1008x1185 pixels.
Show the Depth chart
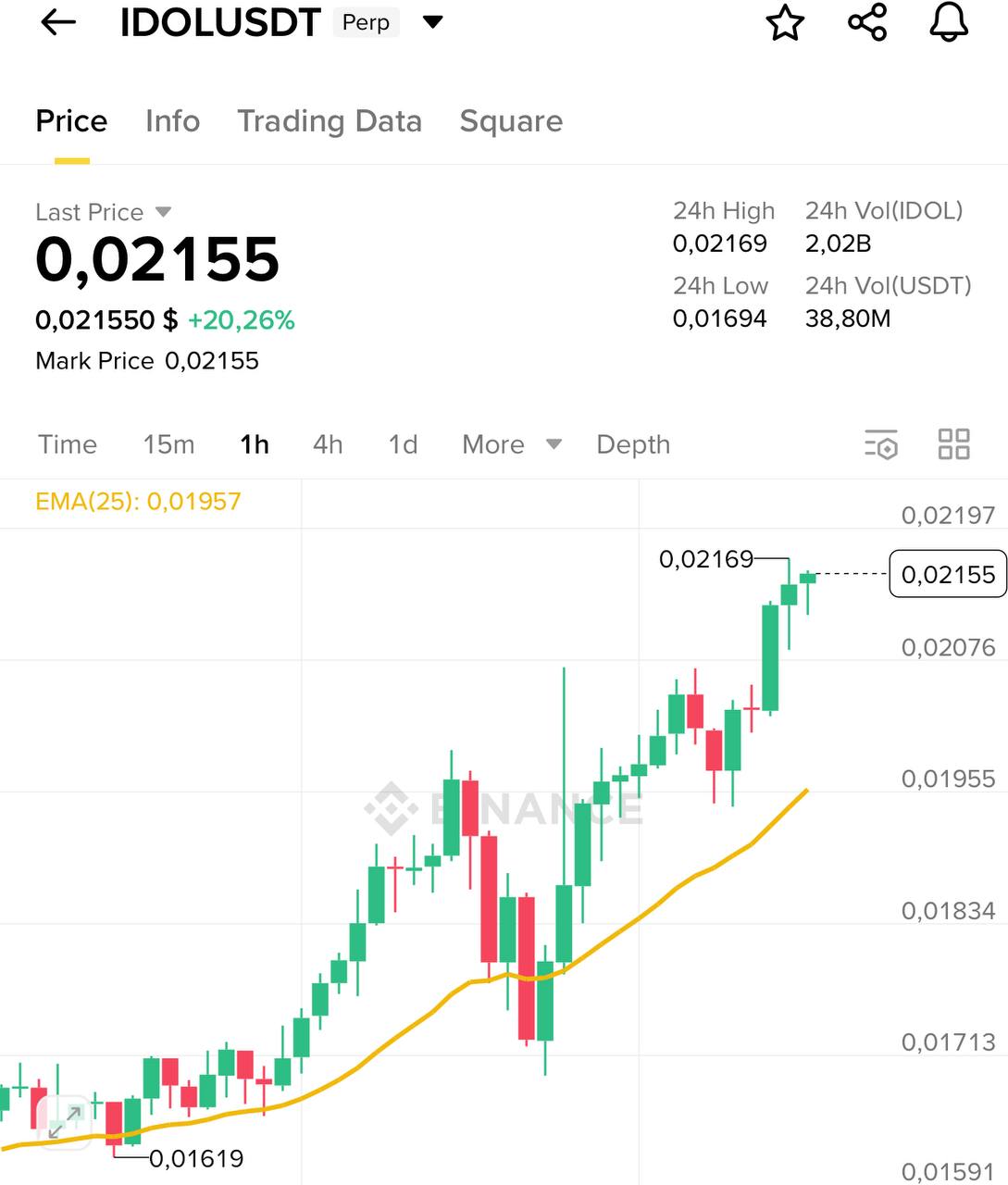click(x=633, y=444)
